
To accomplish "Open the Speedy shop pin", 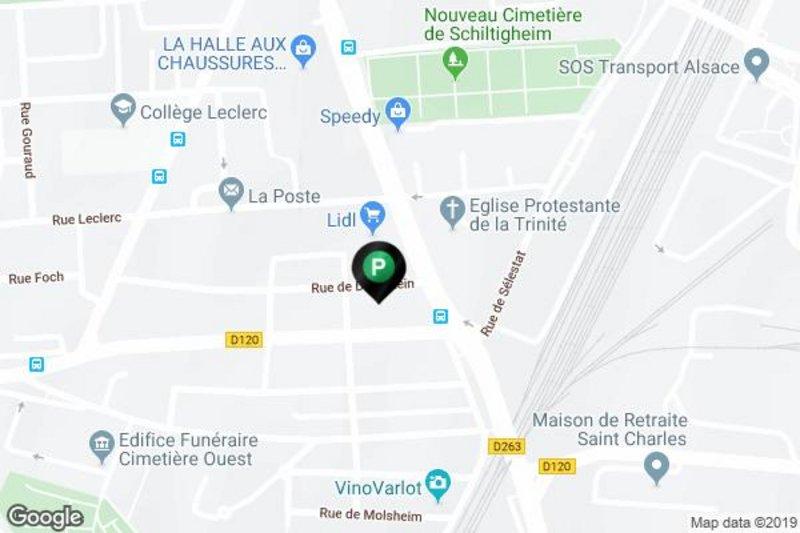I will pyautogui.click(x=399, y=113).
